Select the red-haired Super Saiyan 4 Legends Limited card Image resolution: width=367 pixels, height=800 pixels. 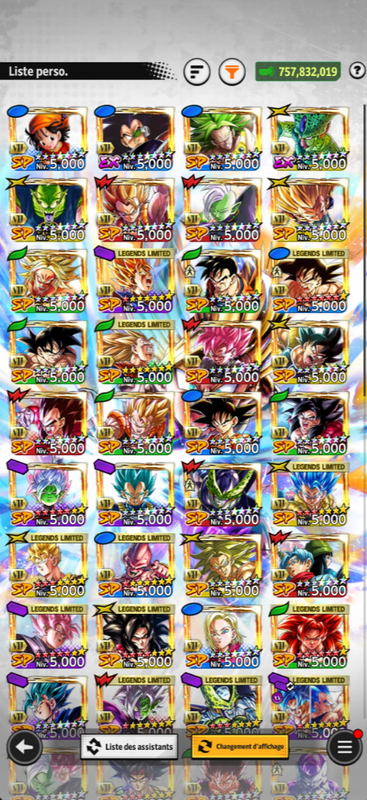[x=310, y=637]
